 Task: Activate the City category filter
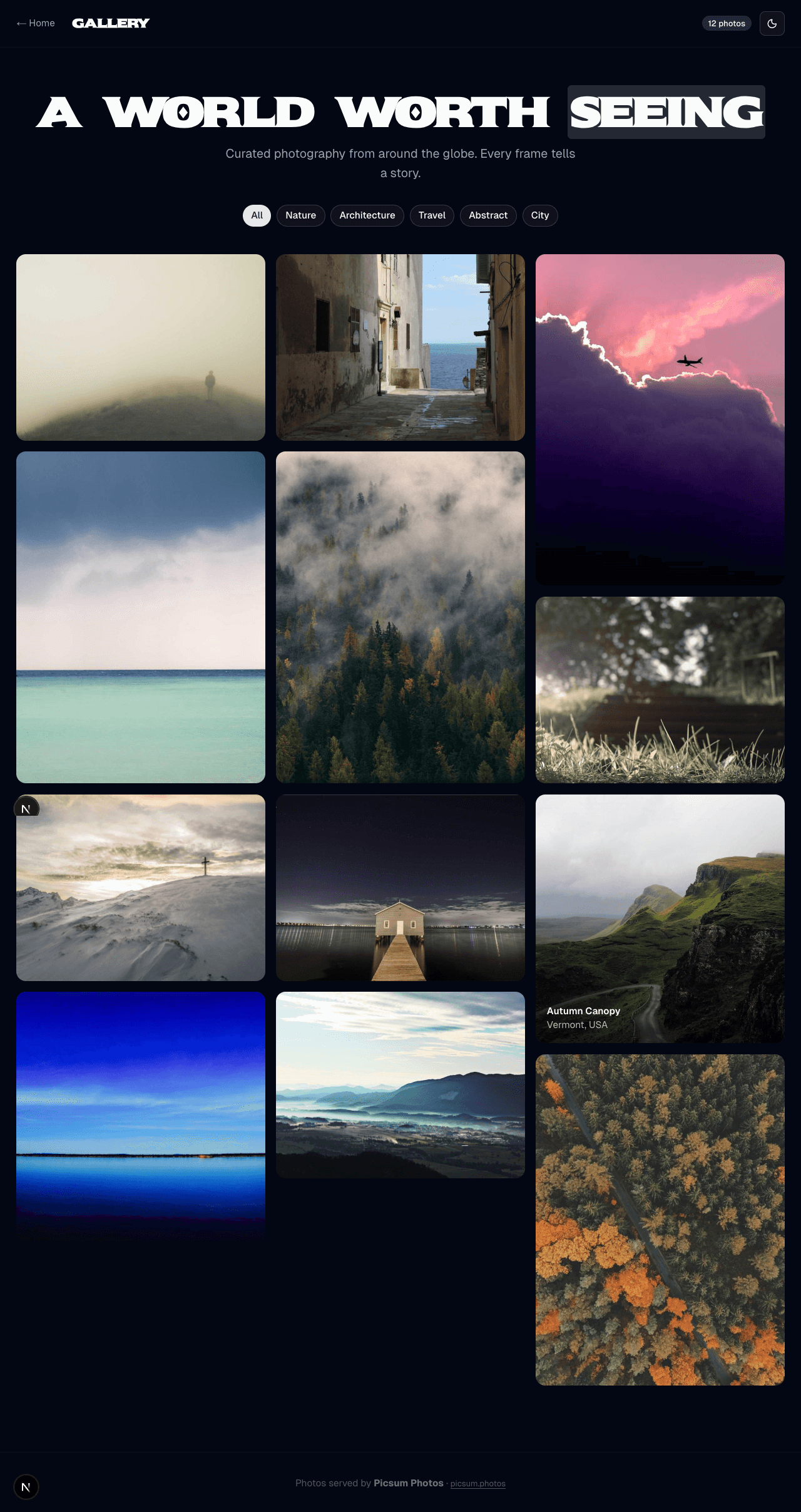click(539, 215)
